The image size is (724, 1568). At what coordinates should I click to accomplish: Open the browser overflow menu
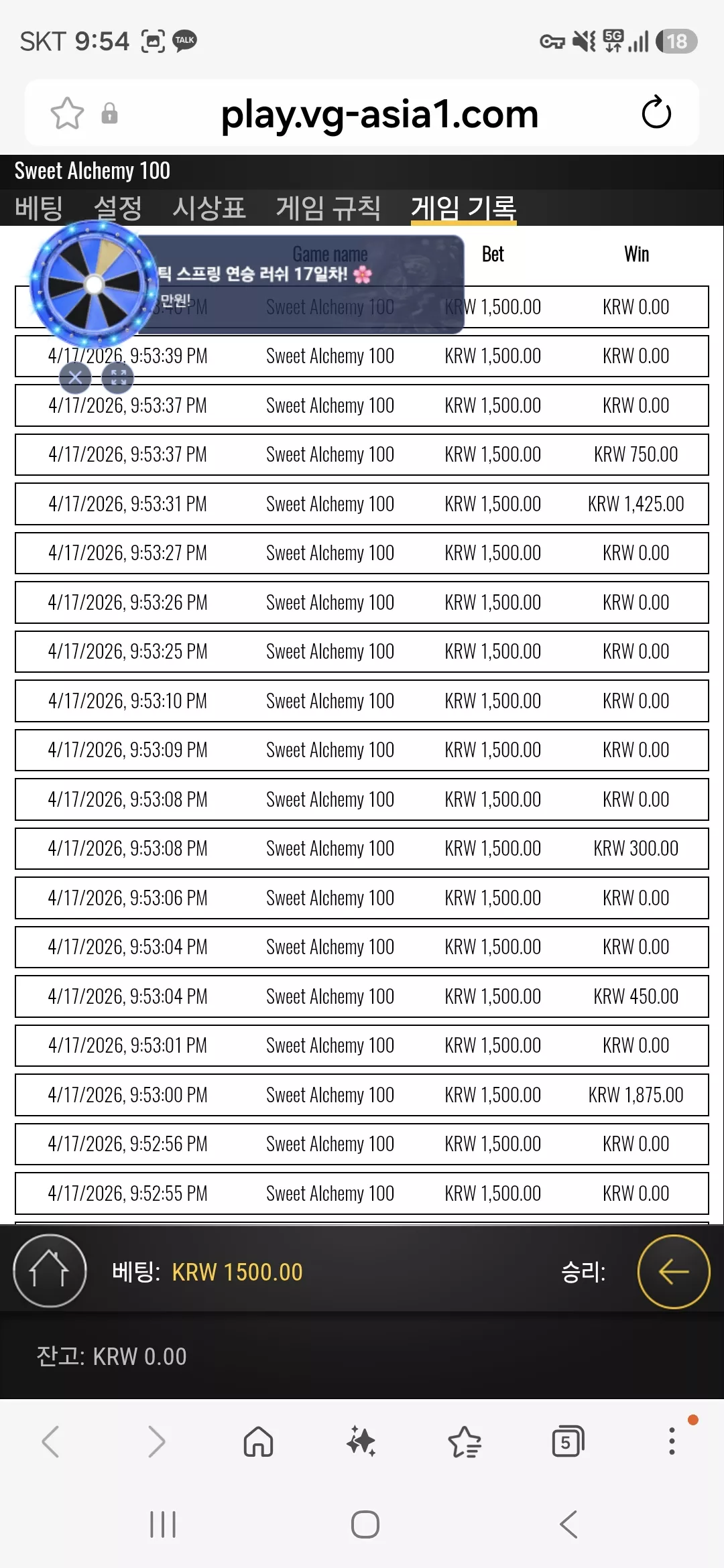click(x=672, y=1441)
